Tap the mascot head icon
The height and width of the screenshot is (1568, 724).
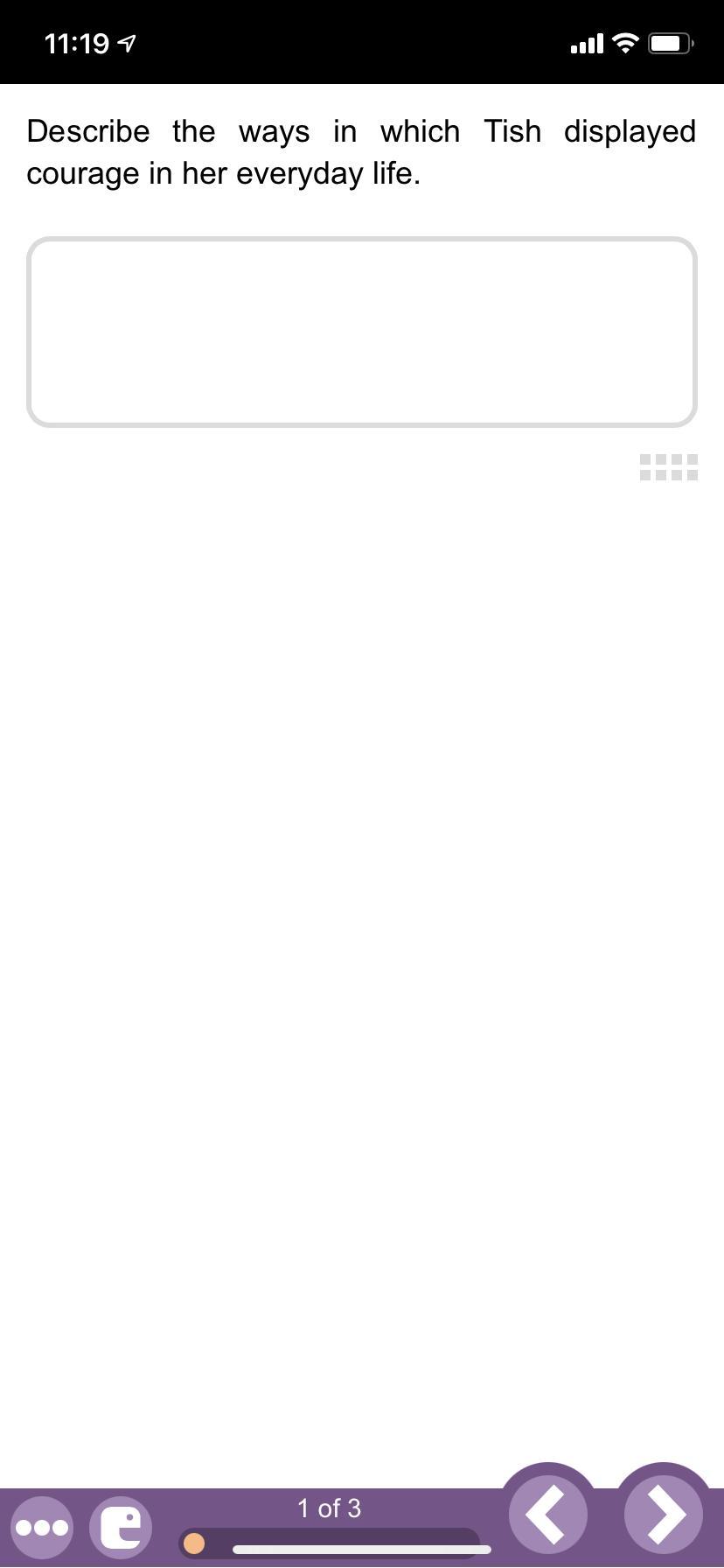coord(121,1527)
